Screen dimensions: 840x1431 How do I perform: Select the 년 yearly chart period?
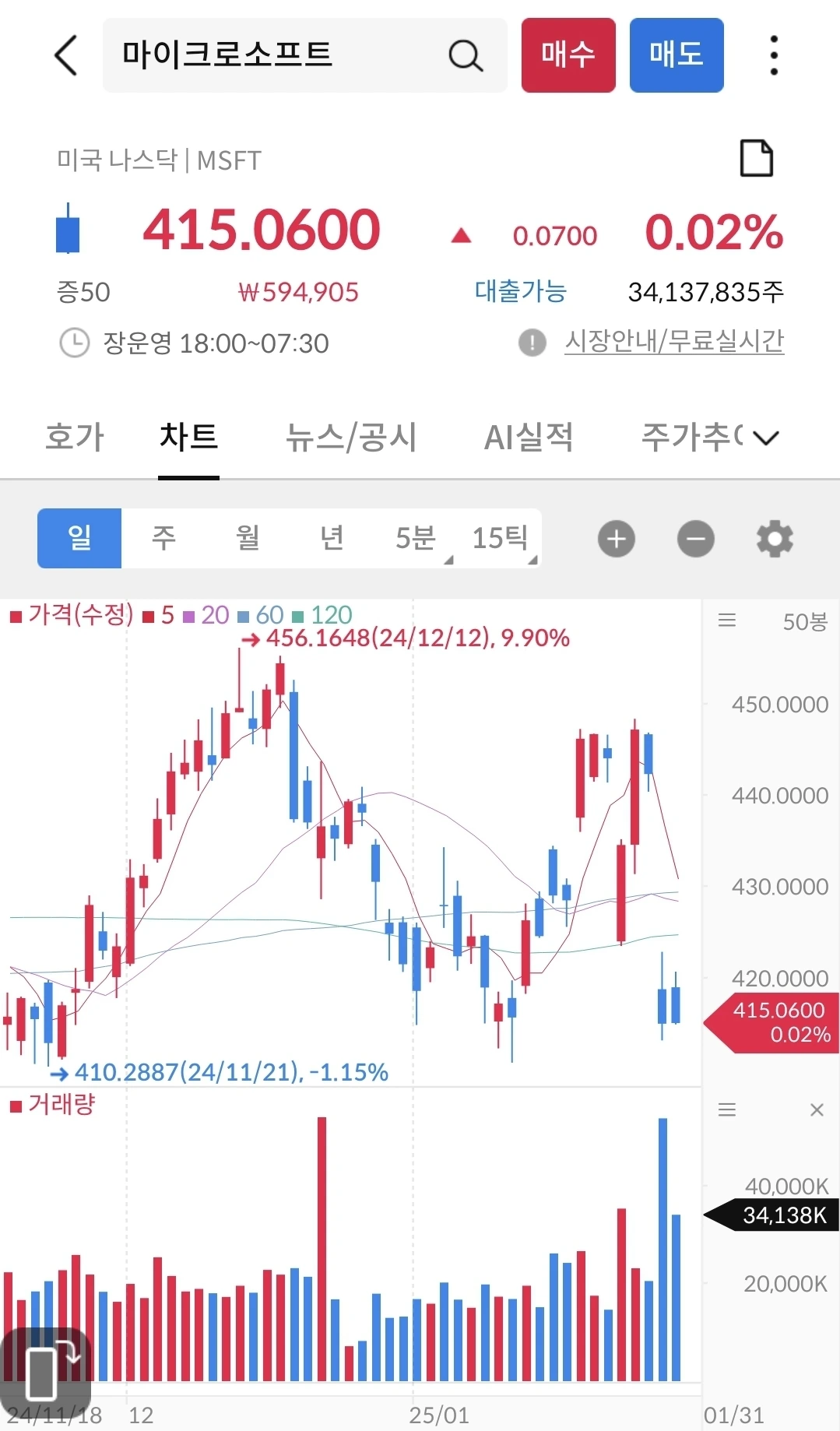pyautogui.click(x=332, y=538)
